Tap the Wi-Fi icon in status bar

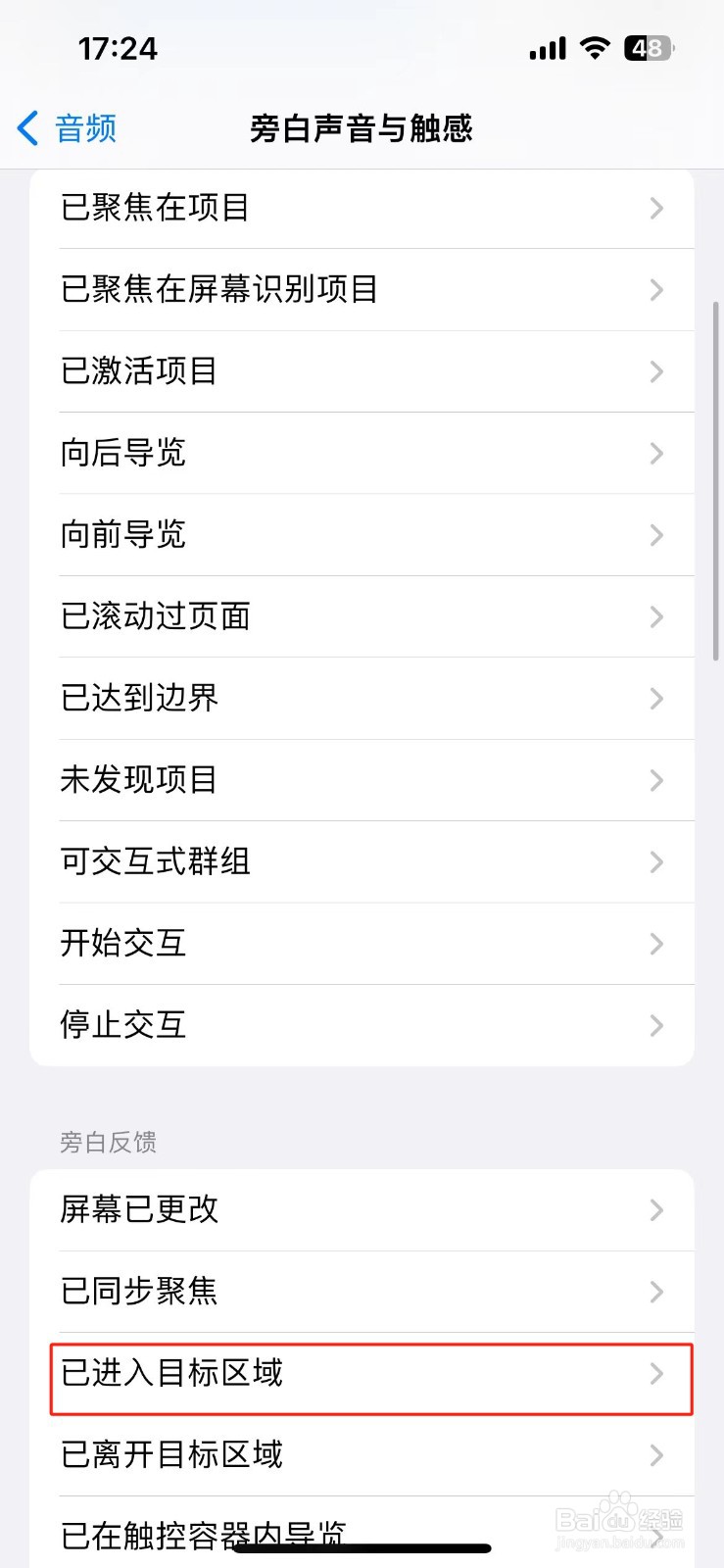[x=594, y=47]
